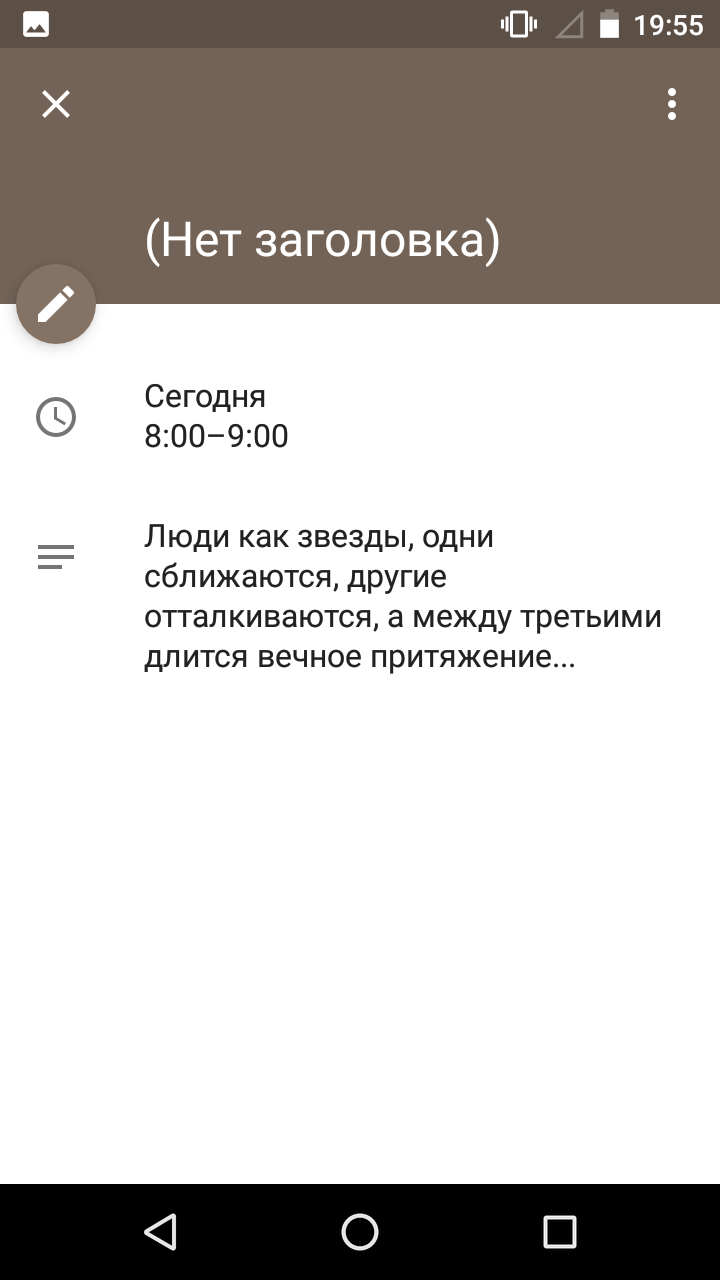Open the recent apps view
The width and height of the screenshot is (720, 1280).
click(x=560, y=1232)
